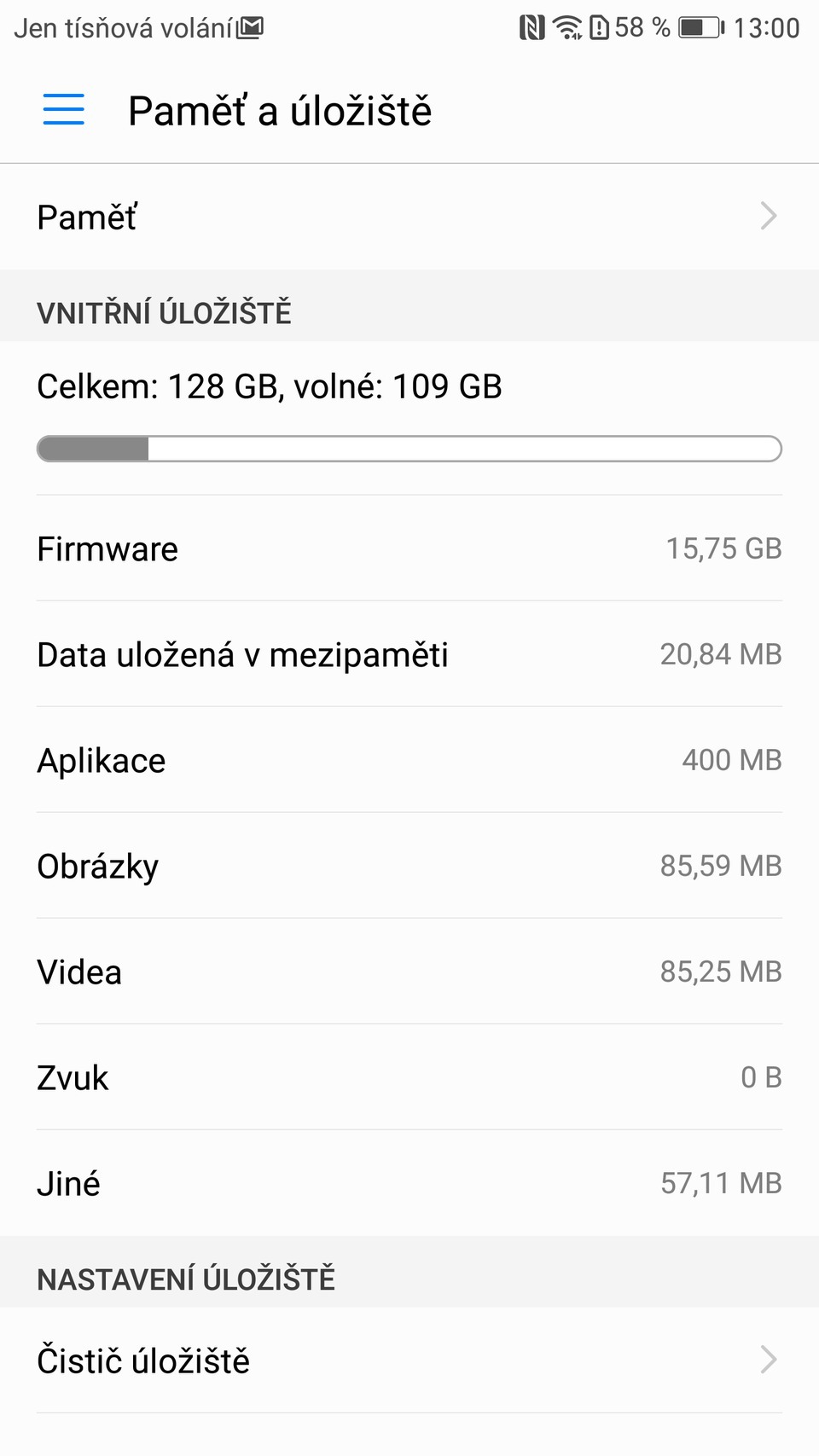Viewport: 819px width, 1456px height.
Task: Open the Videa storage details
Action: (409, 971)
